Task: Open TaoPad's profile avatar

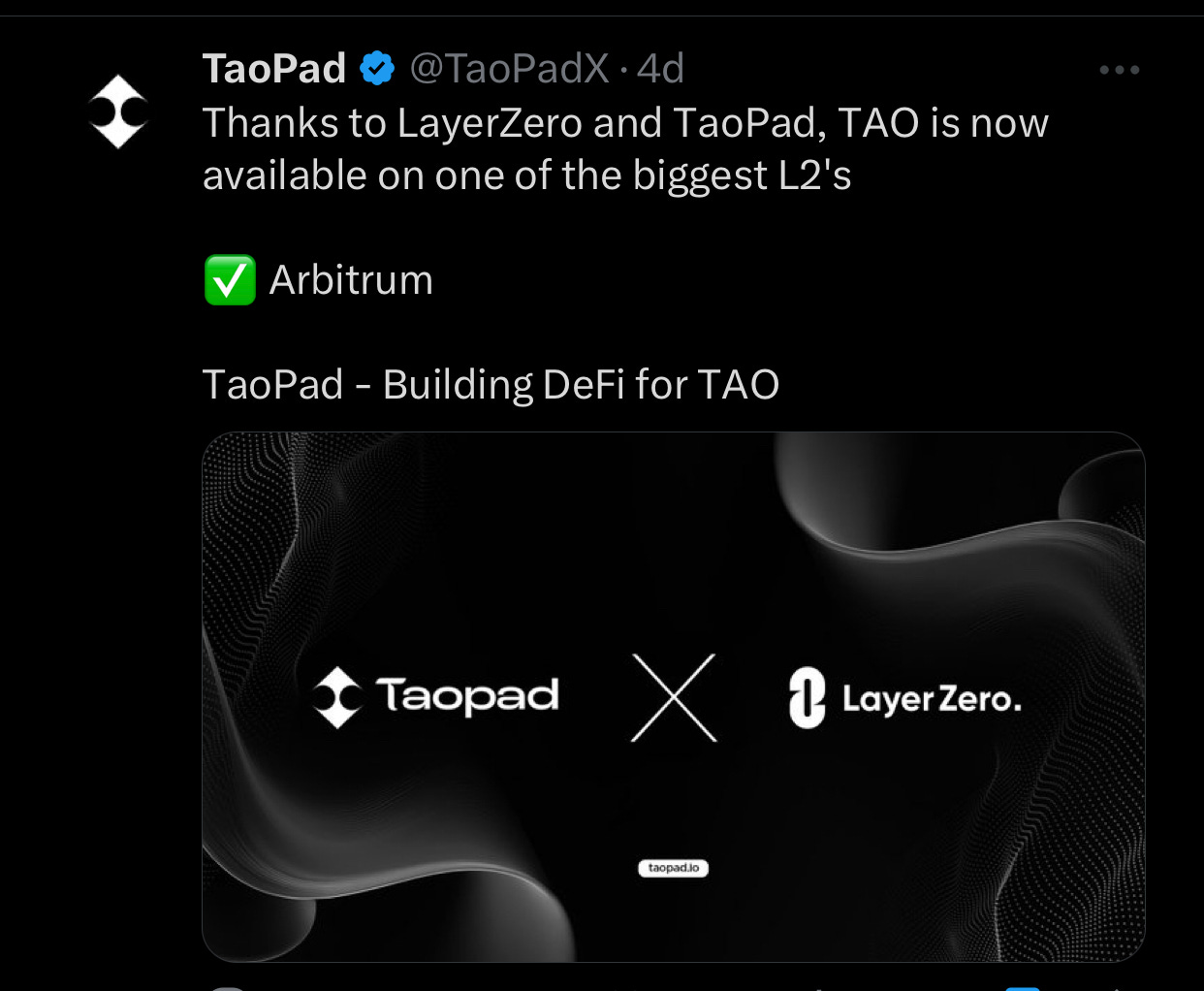Action: coord(118,112)
